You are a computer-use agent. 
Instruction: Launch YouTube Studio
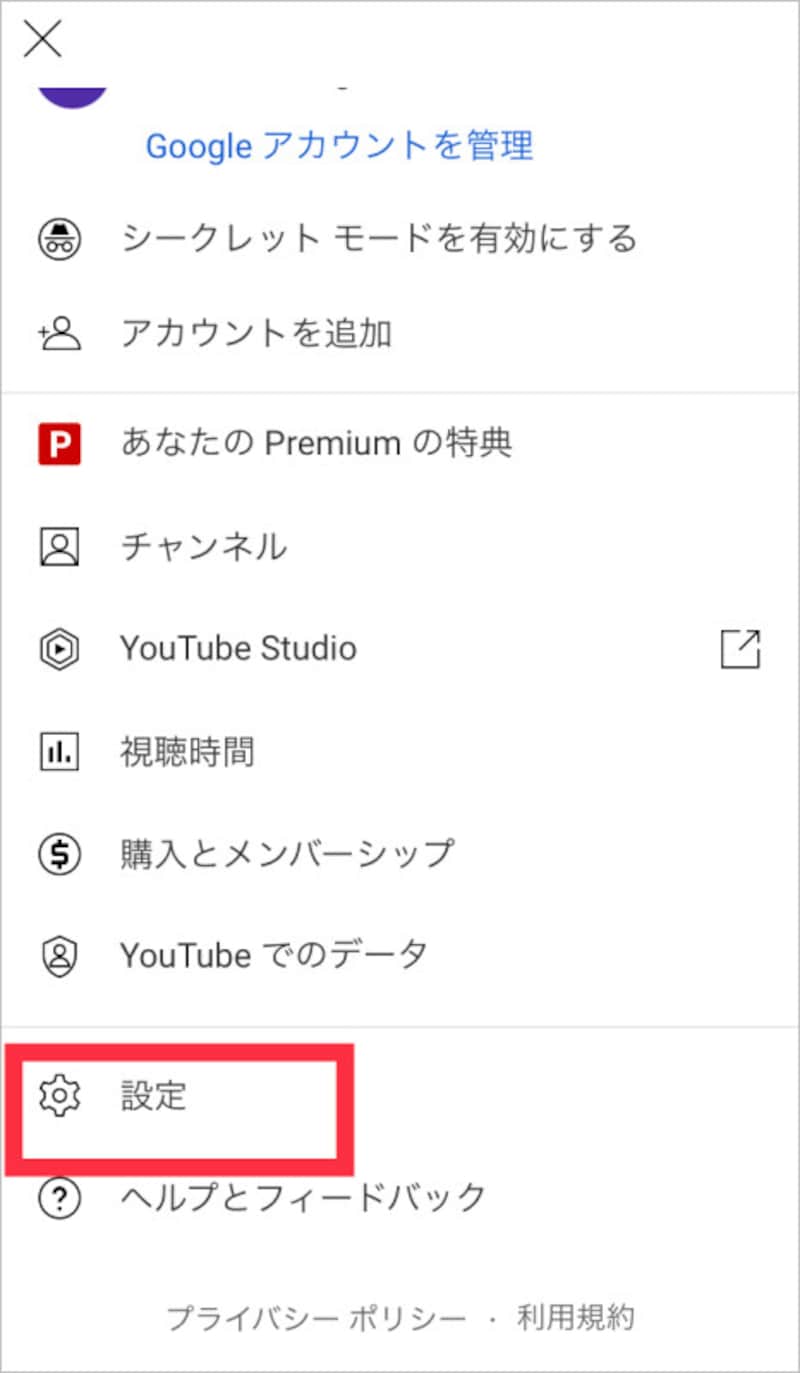click(238, 648)
